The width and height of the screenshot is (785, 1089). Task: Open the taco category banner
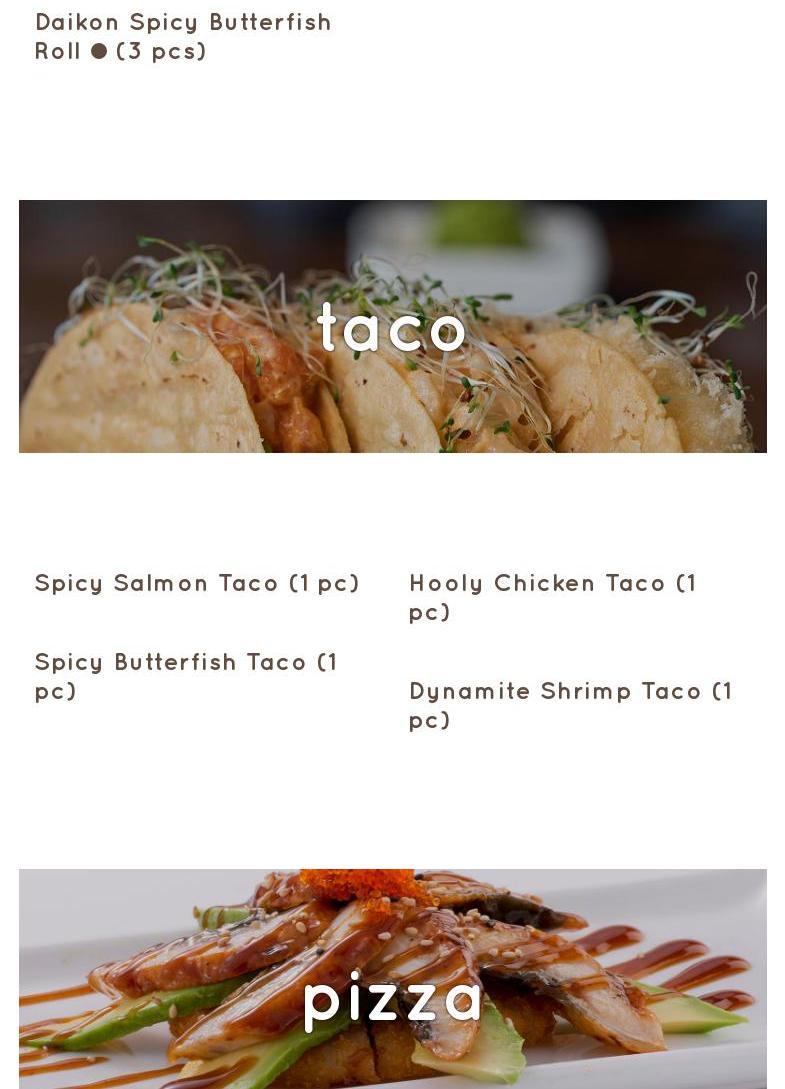tap(392, 327)
